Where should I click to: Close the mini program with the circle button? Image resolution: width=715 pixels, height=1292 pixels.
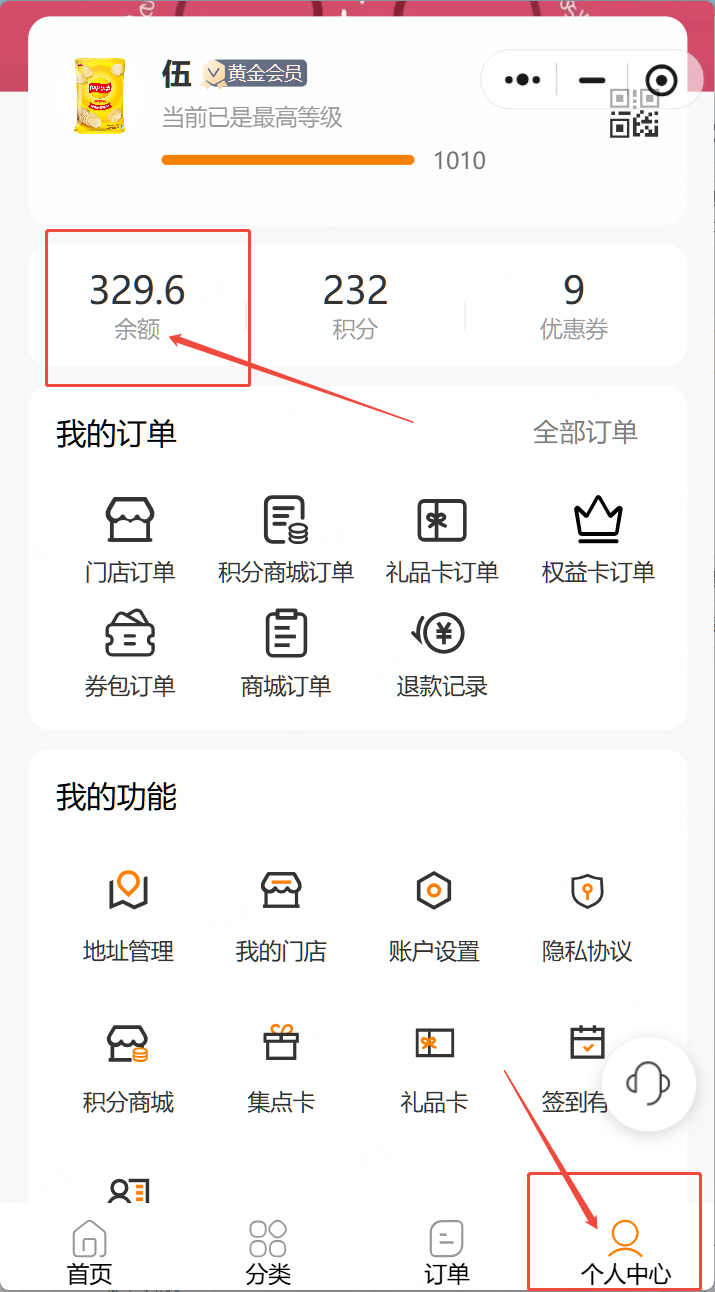[x=661, y=80]
